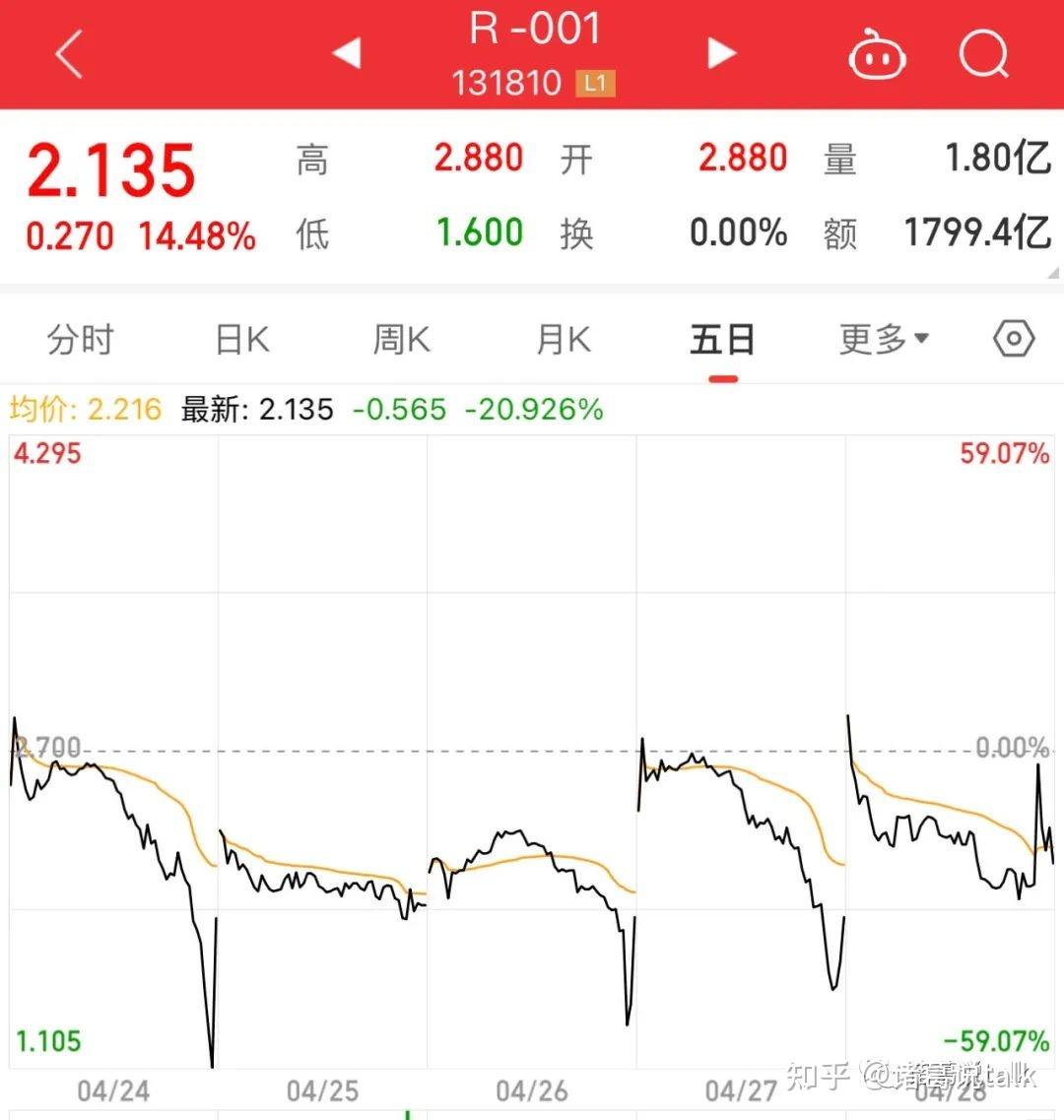
Task: Open the chart settings gear icon
Action: pos(1014,339)
